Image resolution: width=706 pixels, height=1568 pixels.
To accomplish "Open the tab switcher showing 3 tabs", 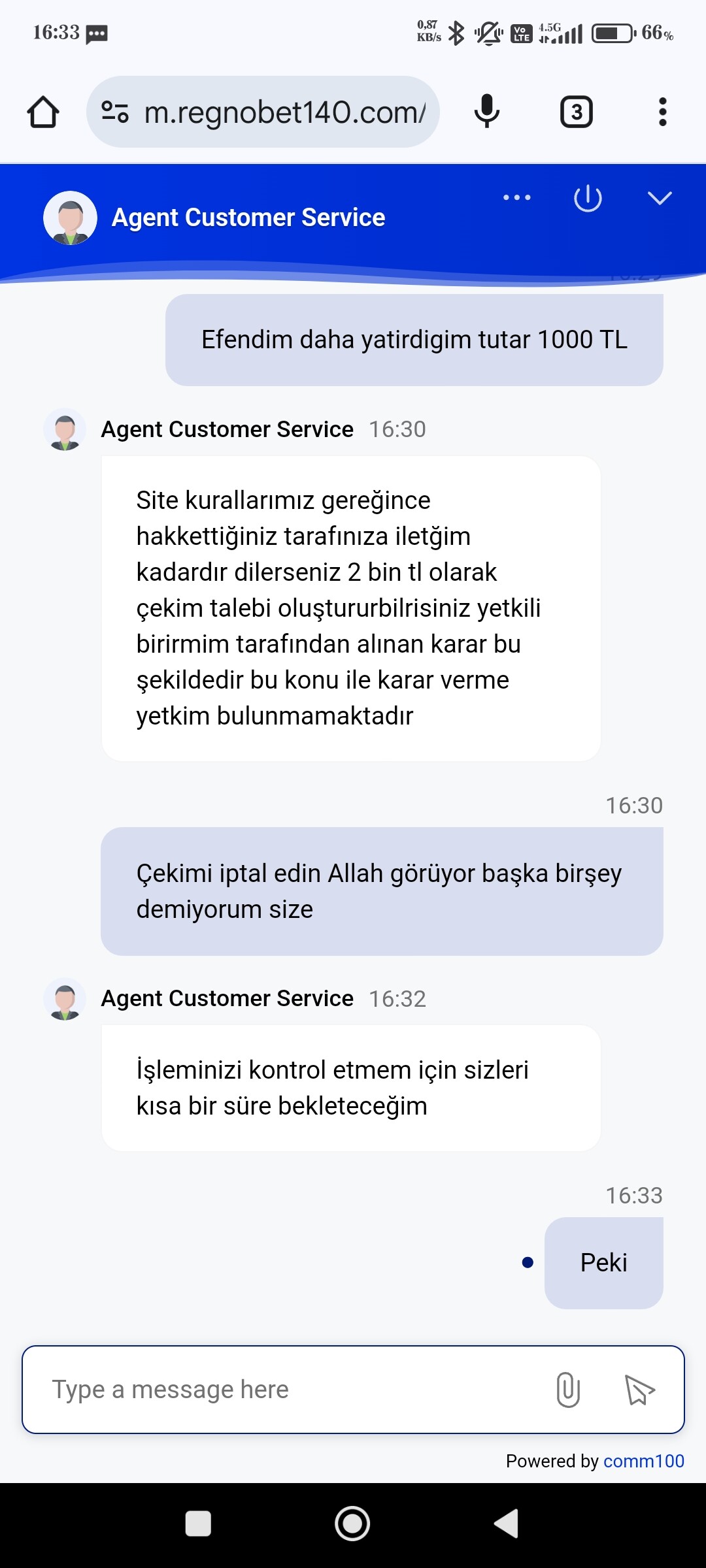I will (577, 112).
